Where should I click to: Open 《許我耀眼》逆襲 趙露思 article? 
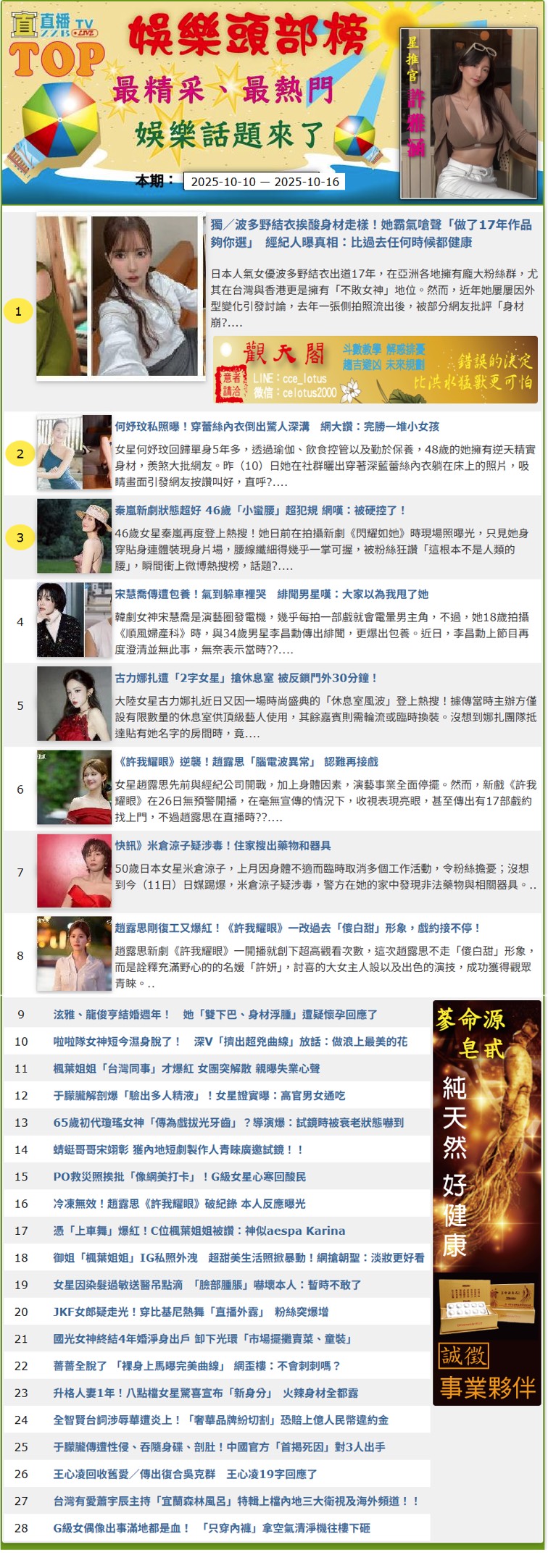click(x=246, y=762)
